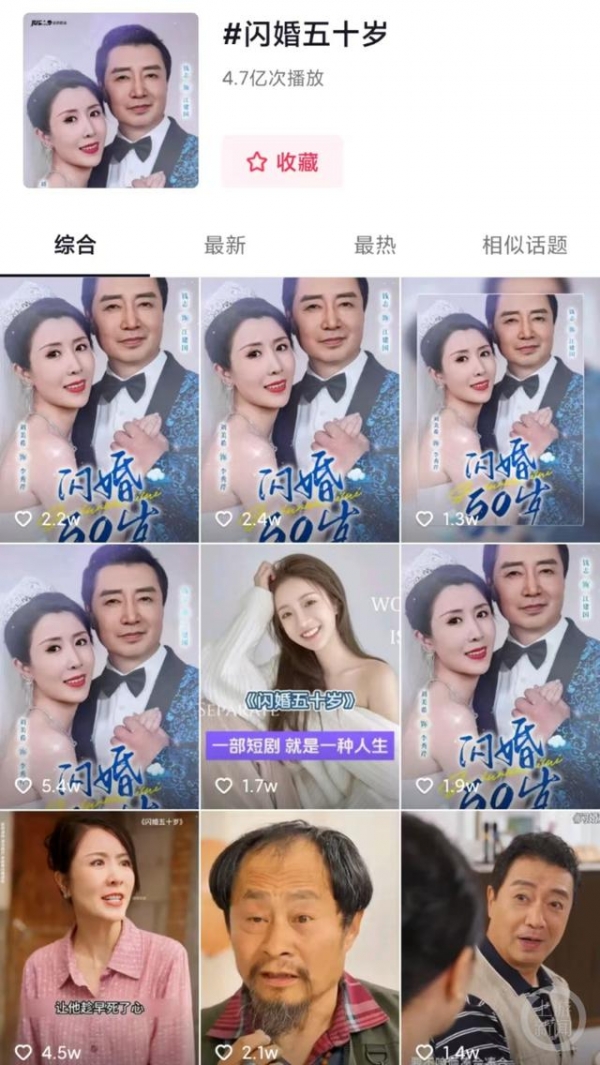The image size is (600, 1065).
Task: Switch to the 最新 tab
Action: click(225, 245)
